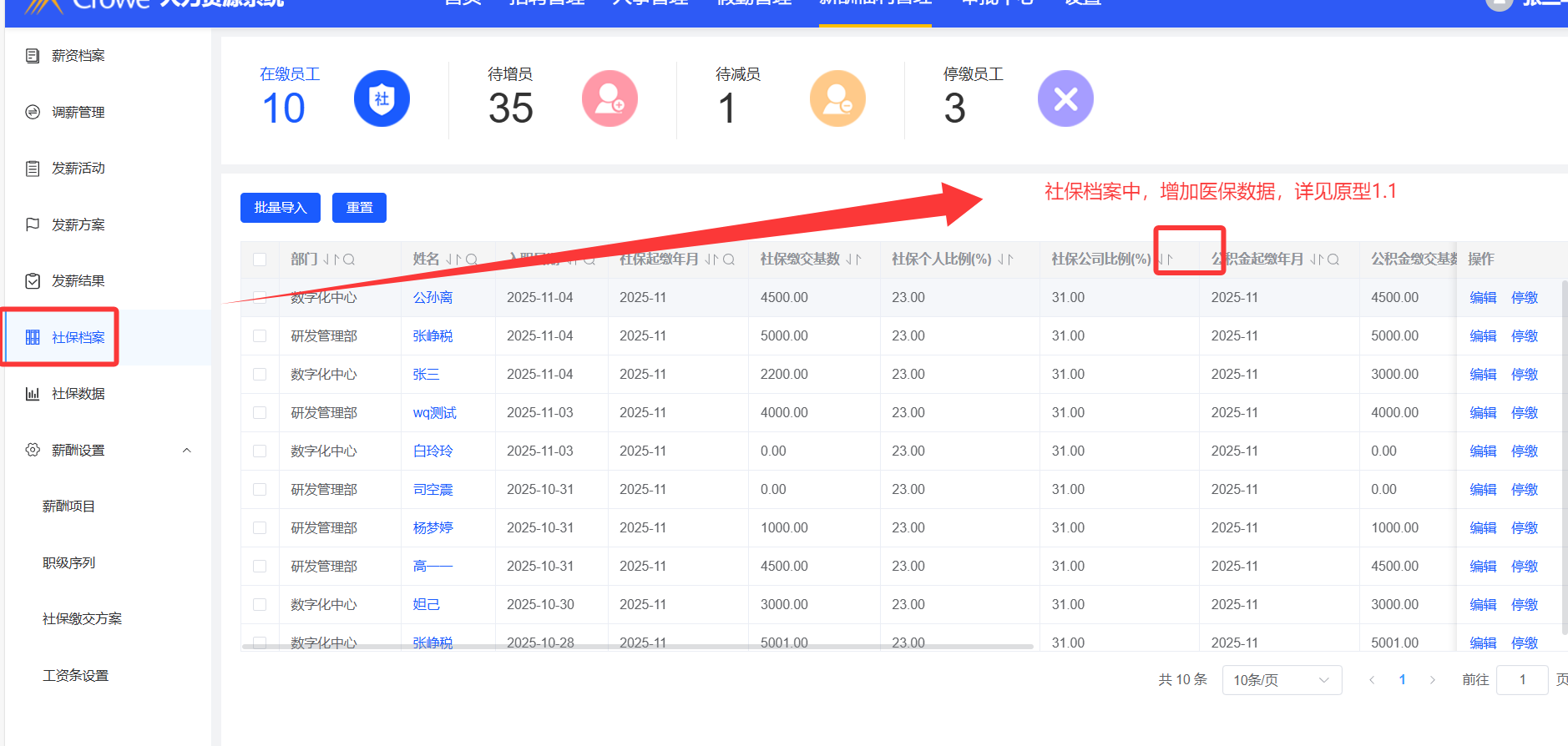Open 发薪活动 from the side menu
The height and width of the screenshot is (746, 1568).
[x=78, y=169]
